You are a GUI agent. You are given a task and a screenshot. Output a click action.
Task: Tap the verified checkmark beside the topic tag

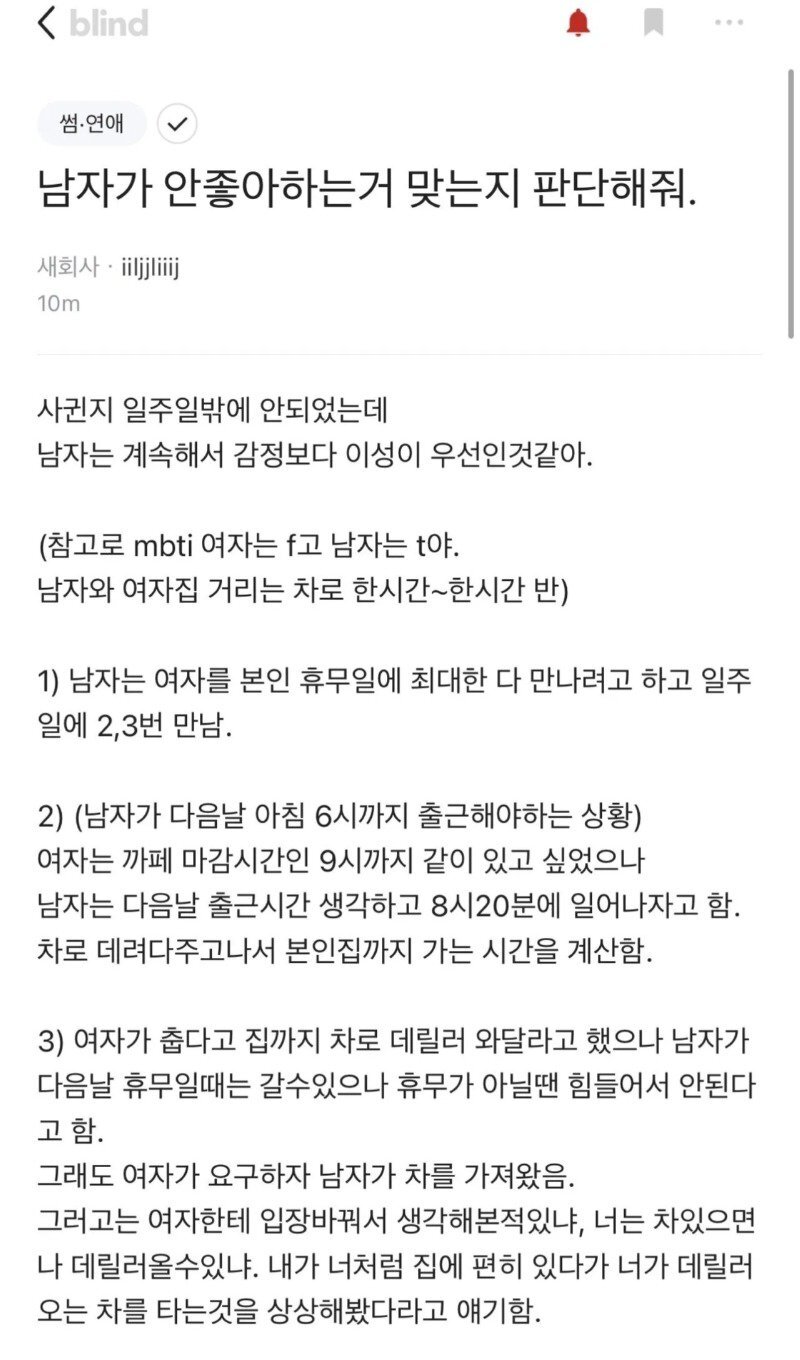pyautogui.click(x=175, y=124)
